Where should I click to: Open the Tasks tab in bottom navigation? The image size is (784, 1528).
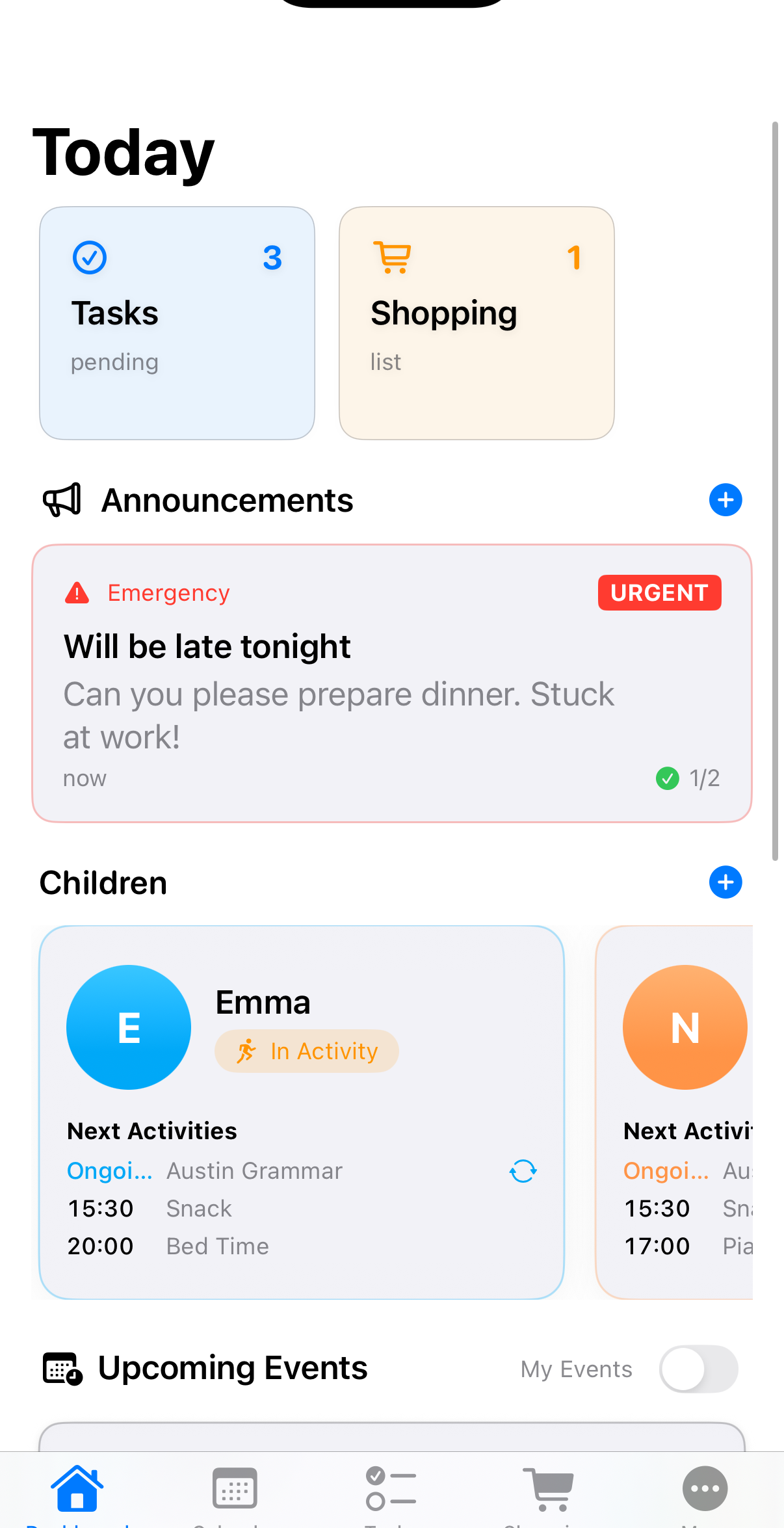coord(391,1489)
